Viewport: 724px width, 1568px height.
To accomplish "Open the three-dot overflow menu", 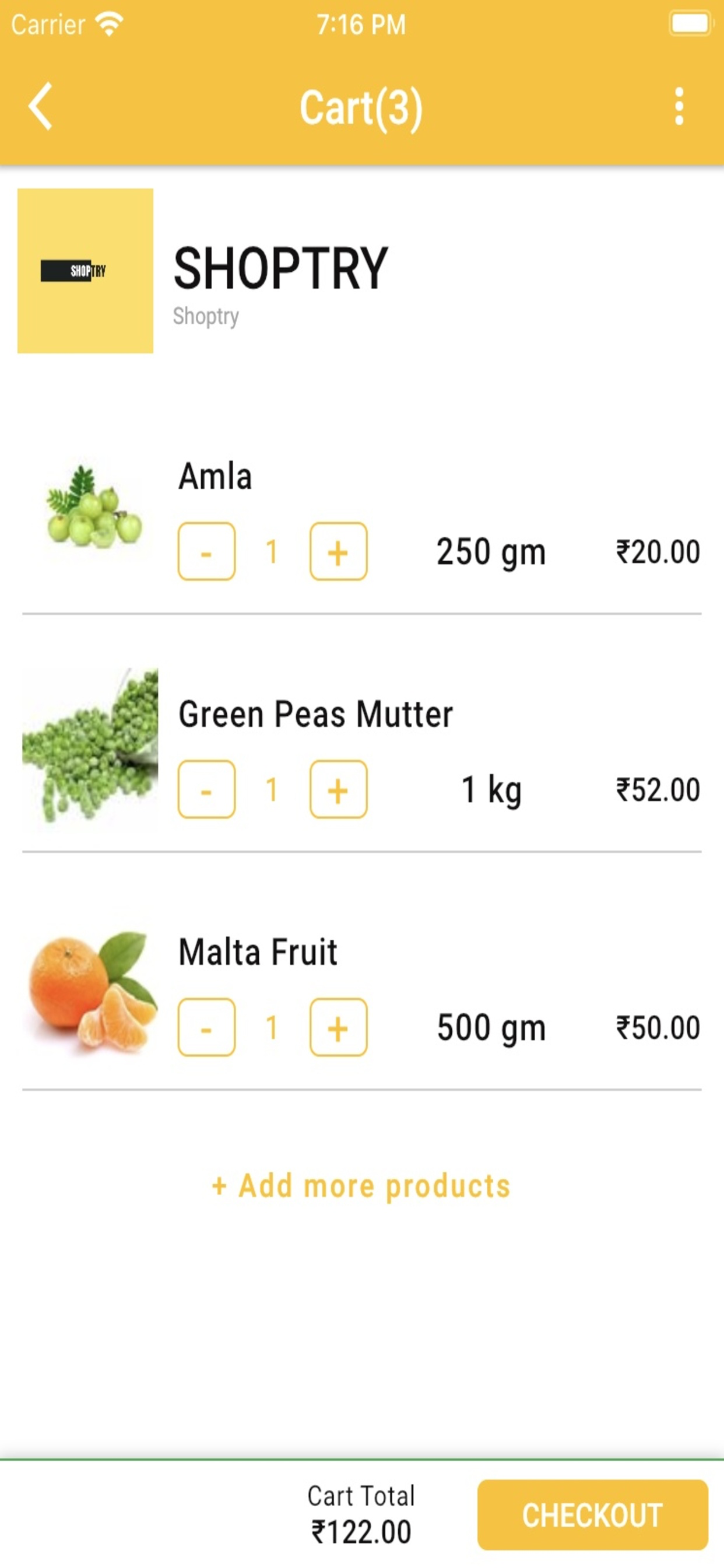I will [x=679, y=107].
